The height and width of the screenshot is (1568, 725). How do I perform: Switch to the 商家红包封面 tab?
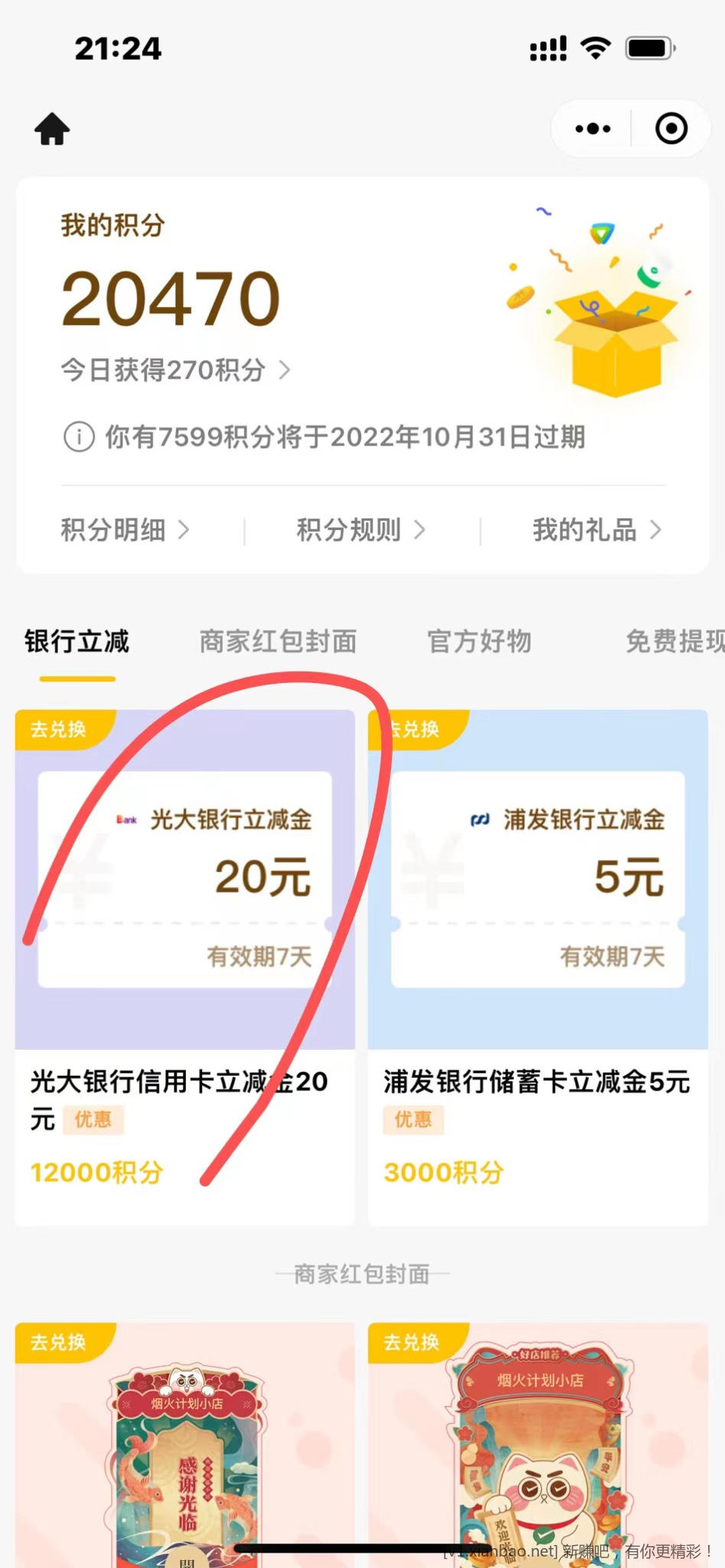pyautogui.click(x=278, y=642)
